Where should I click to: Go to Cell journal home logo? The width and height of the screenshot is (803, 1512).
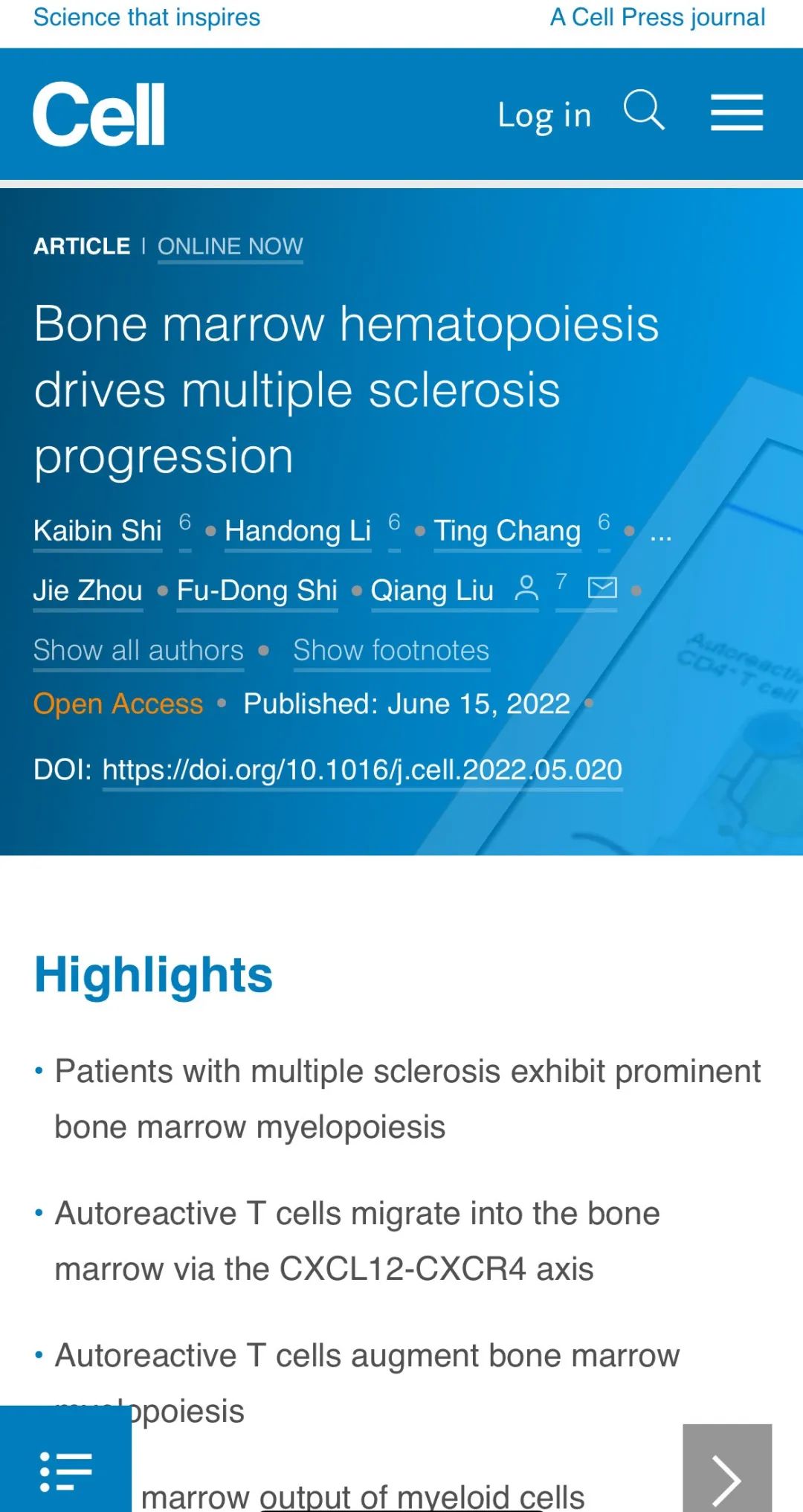(99, 114)
